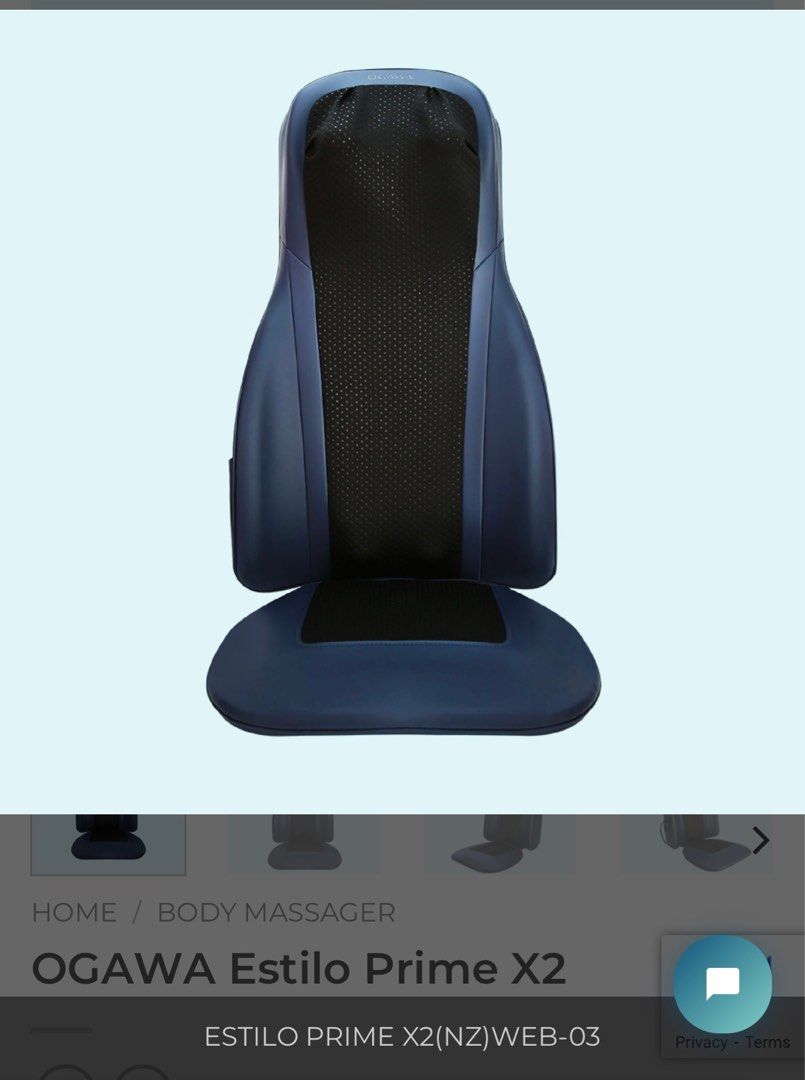The image size is (805, 1080).
Task: Tap the right circular button below the SKU bar
Action: click(145, 1077)
